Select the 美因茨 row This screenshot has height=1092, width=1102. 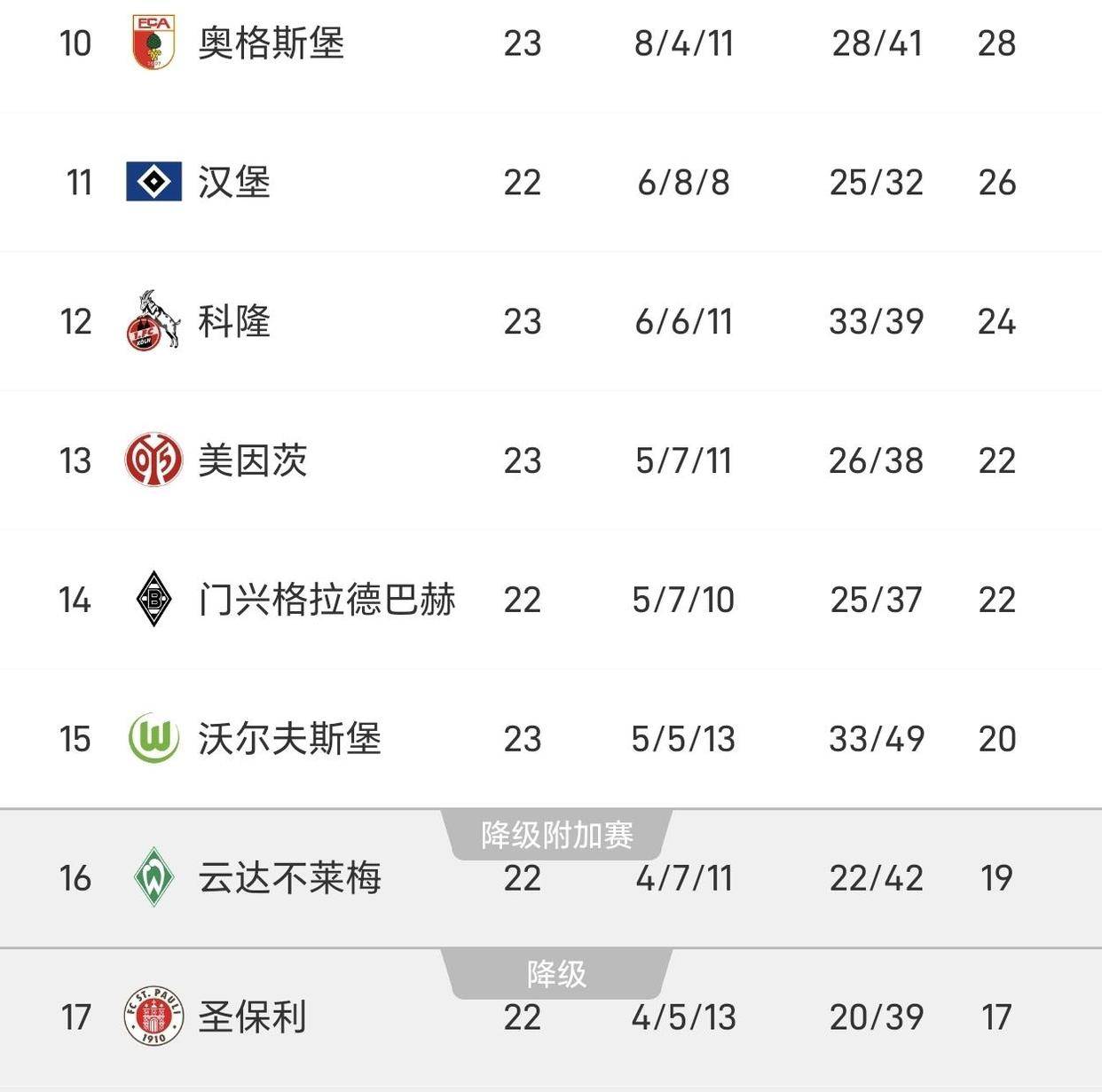pos(252,460)
